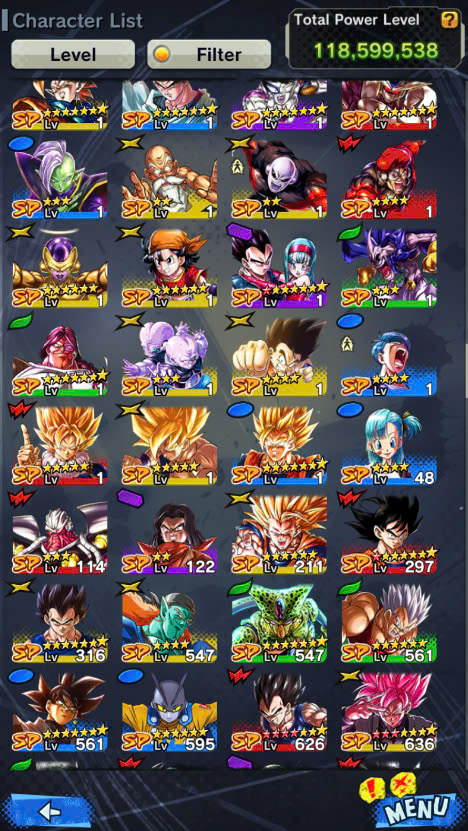Select the level 114 character card
Viewport: 468px width, 831px height.
click(x=60, y=535)
